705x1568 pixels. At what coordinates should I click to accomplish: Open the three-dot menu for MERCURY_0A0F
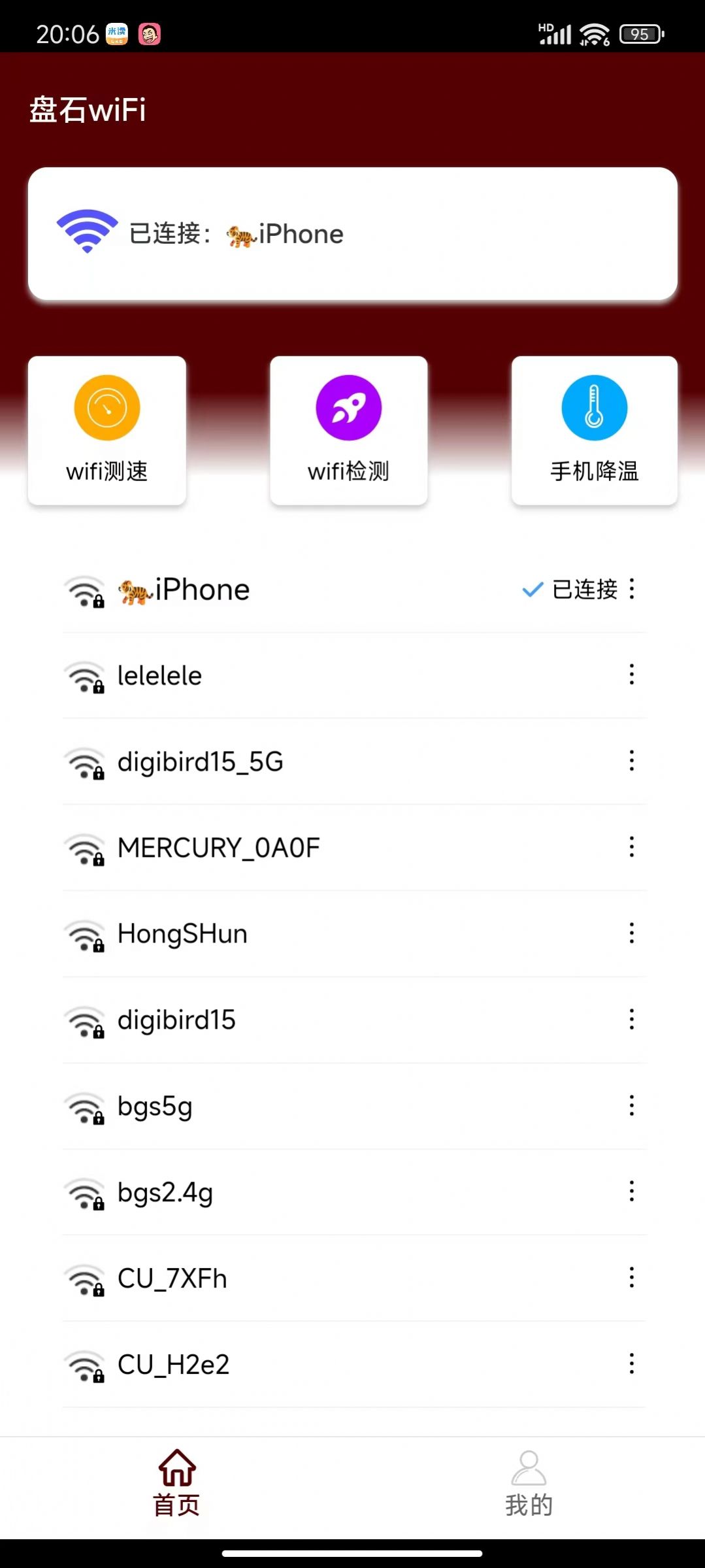(x=631, y=847)
